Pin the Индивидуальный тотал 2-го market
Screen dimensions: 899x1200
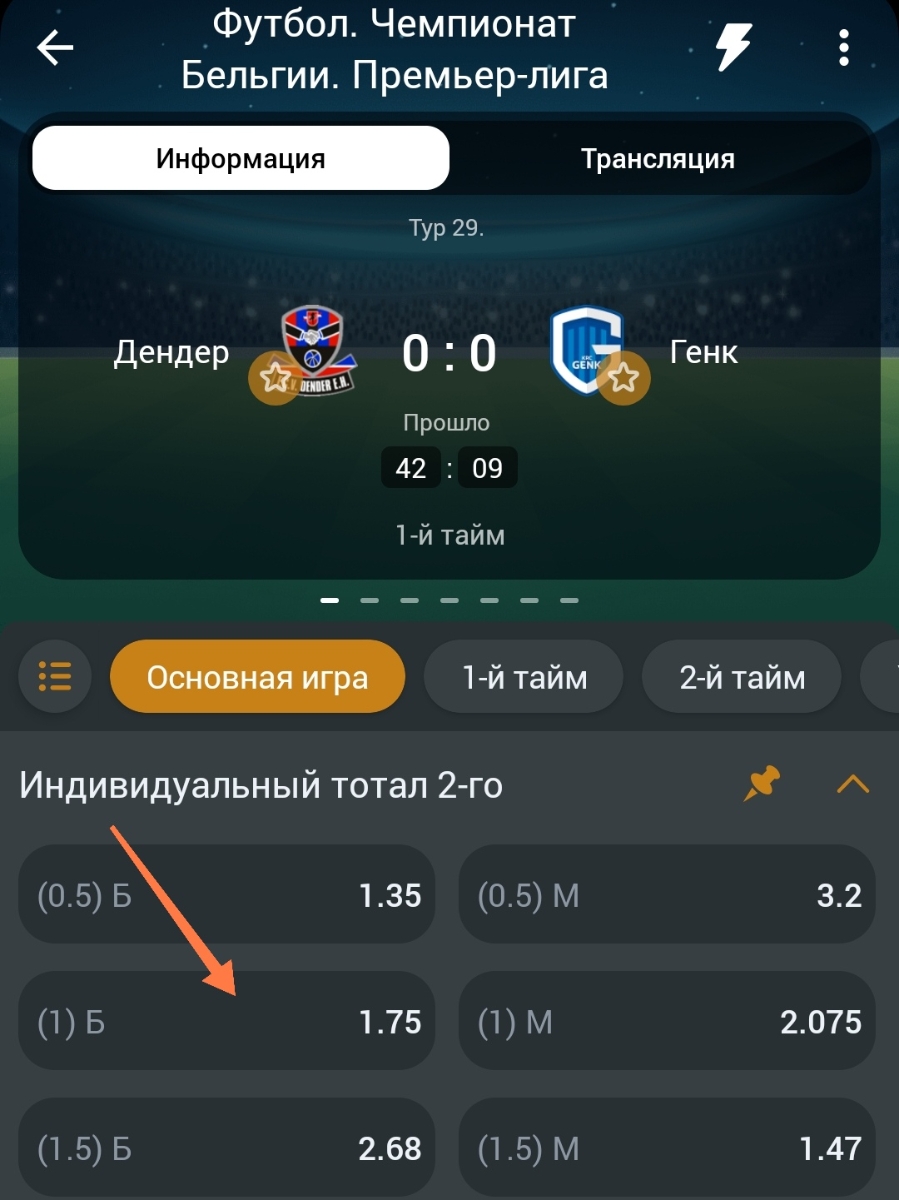tap(762, 785)
